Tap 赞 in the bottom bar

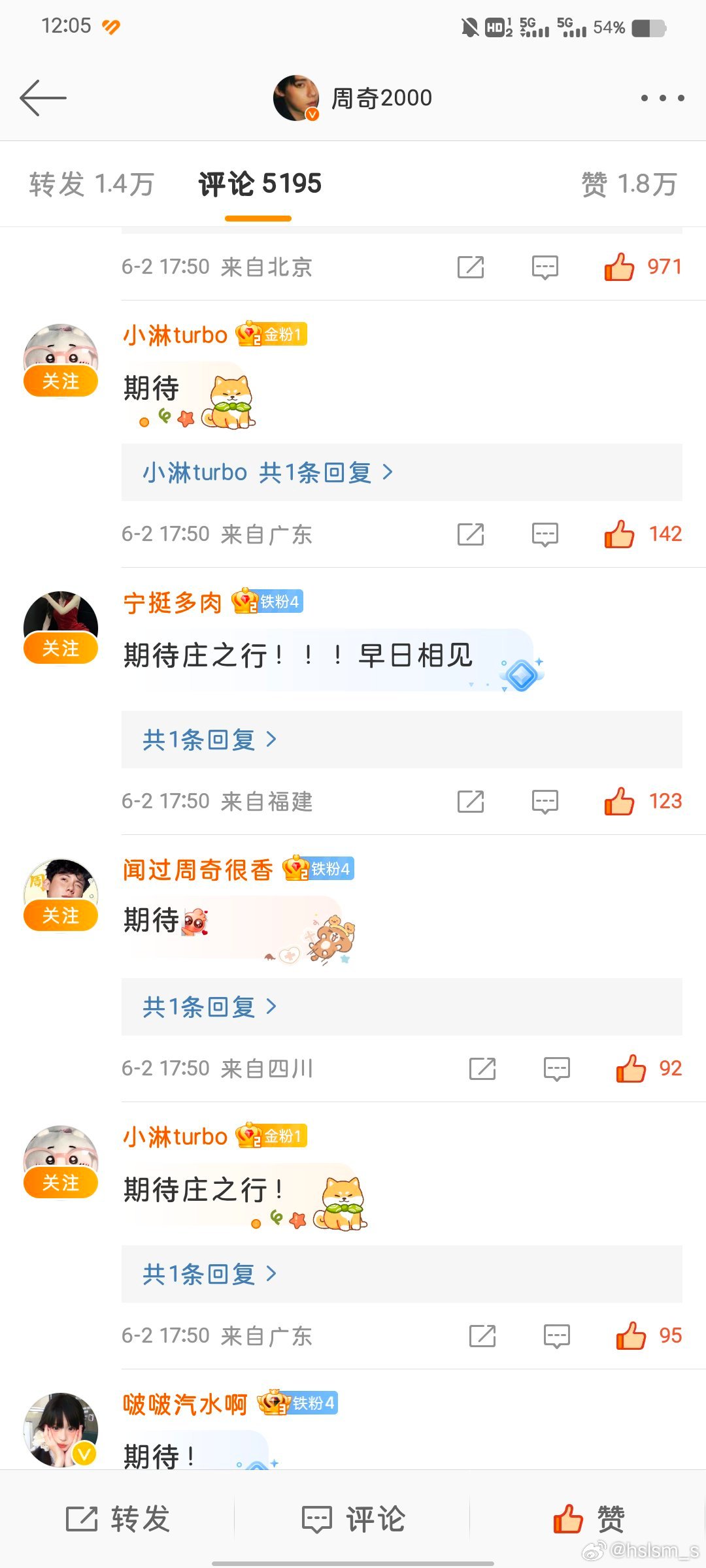588,1518
